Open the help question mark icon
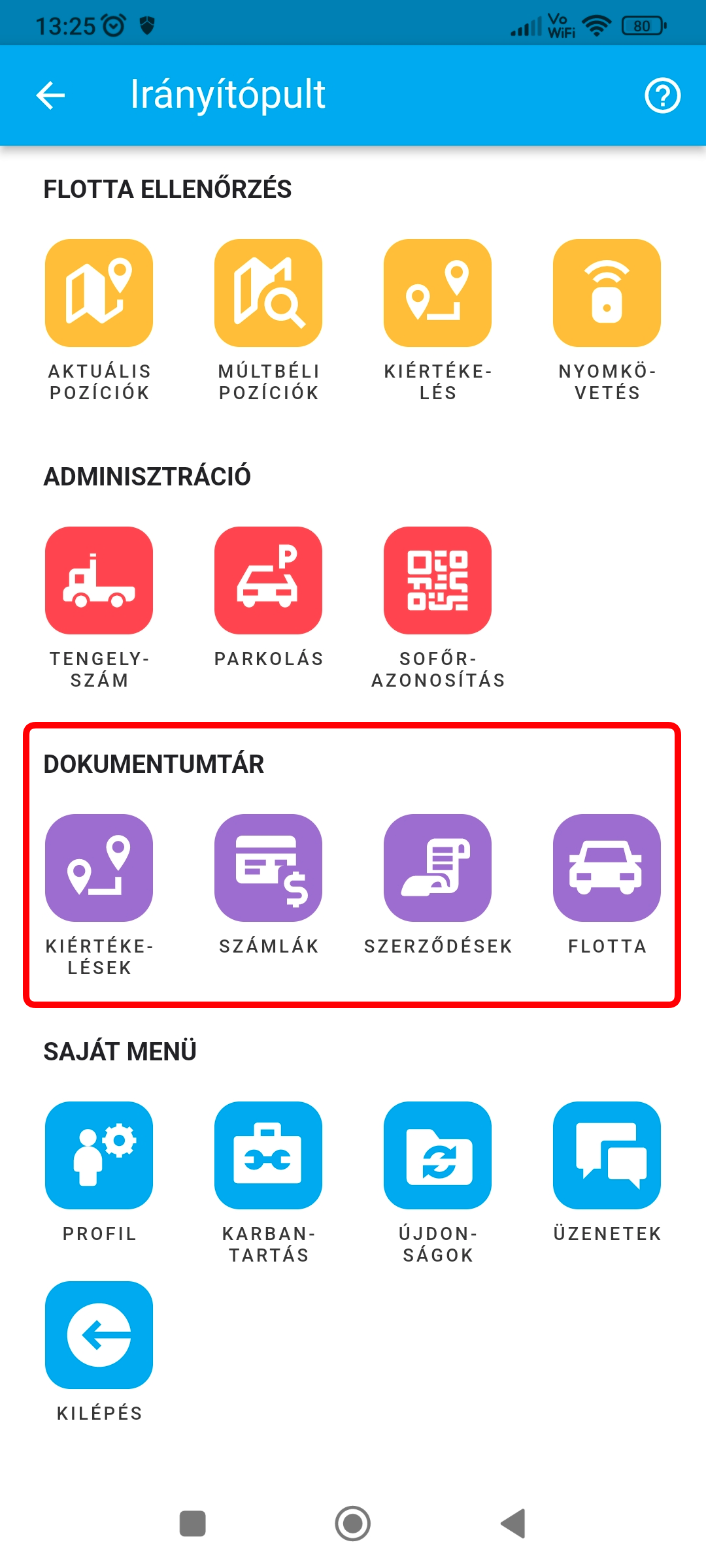 click(662, 95)
